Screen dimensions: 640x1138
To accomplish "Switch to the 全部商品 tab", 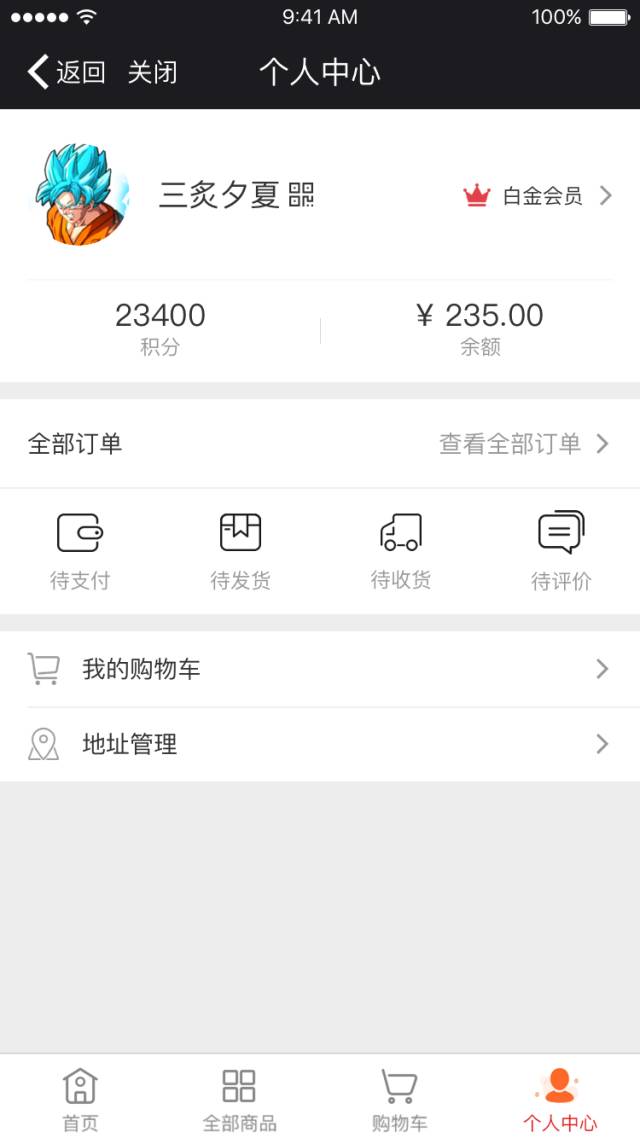I will click(x=239, y=1097).
